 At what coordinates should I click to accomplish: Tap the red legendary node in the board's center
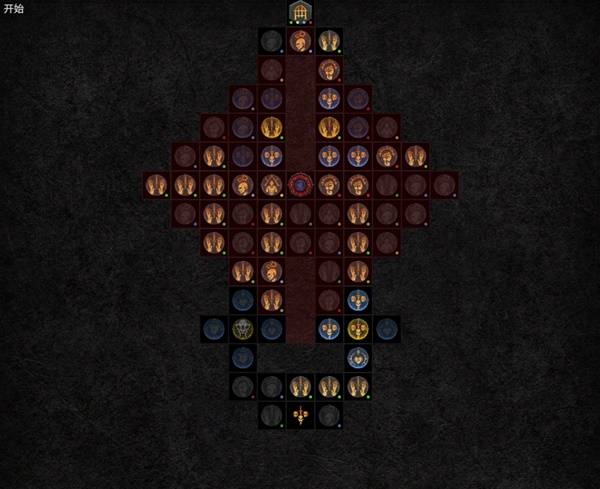point(300,185)
